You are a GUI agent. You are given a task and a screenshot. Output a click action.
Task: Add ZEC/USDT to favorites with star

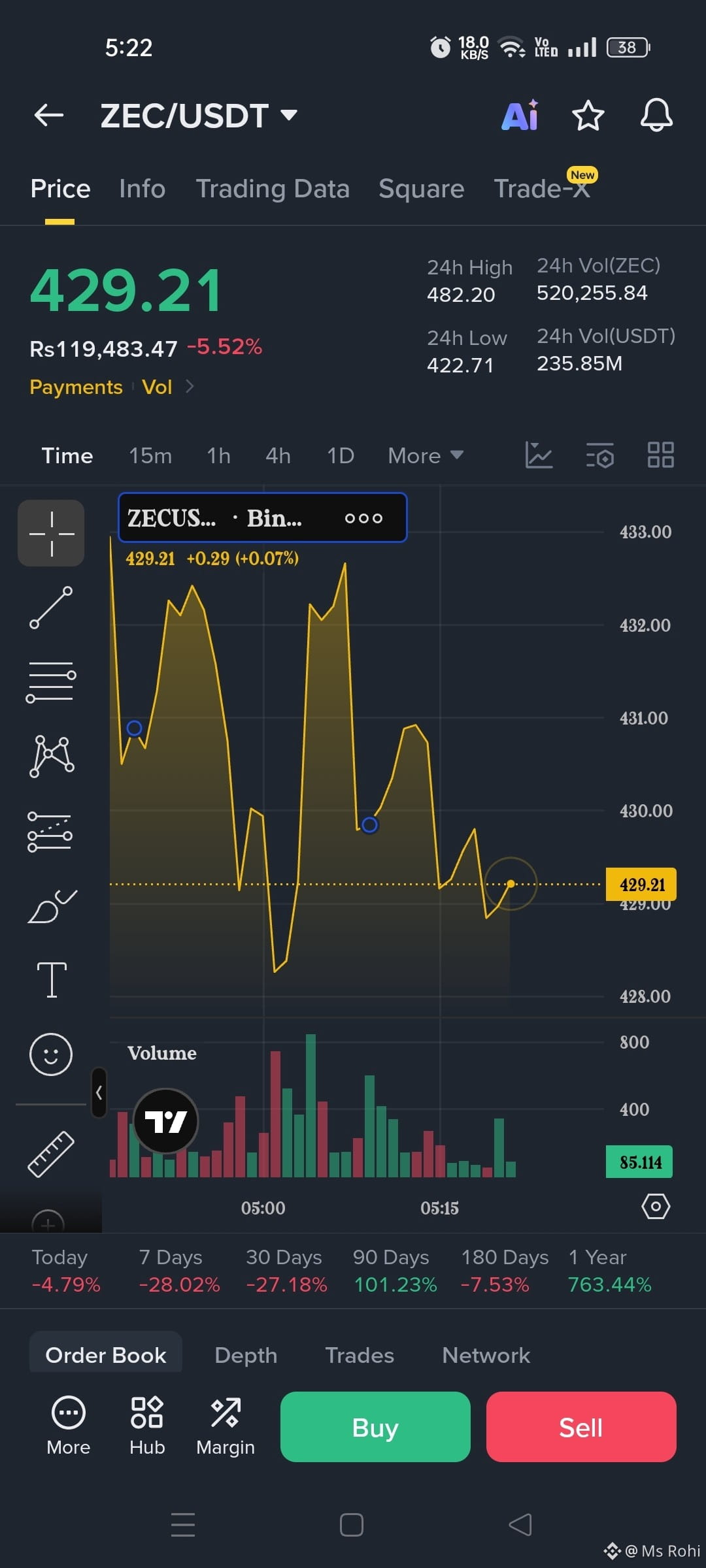click(588, 116)
